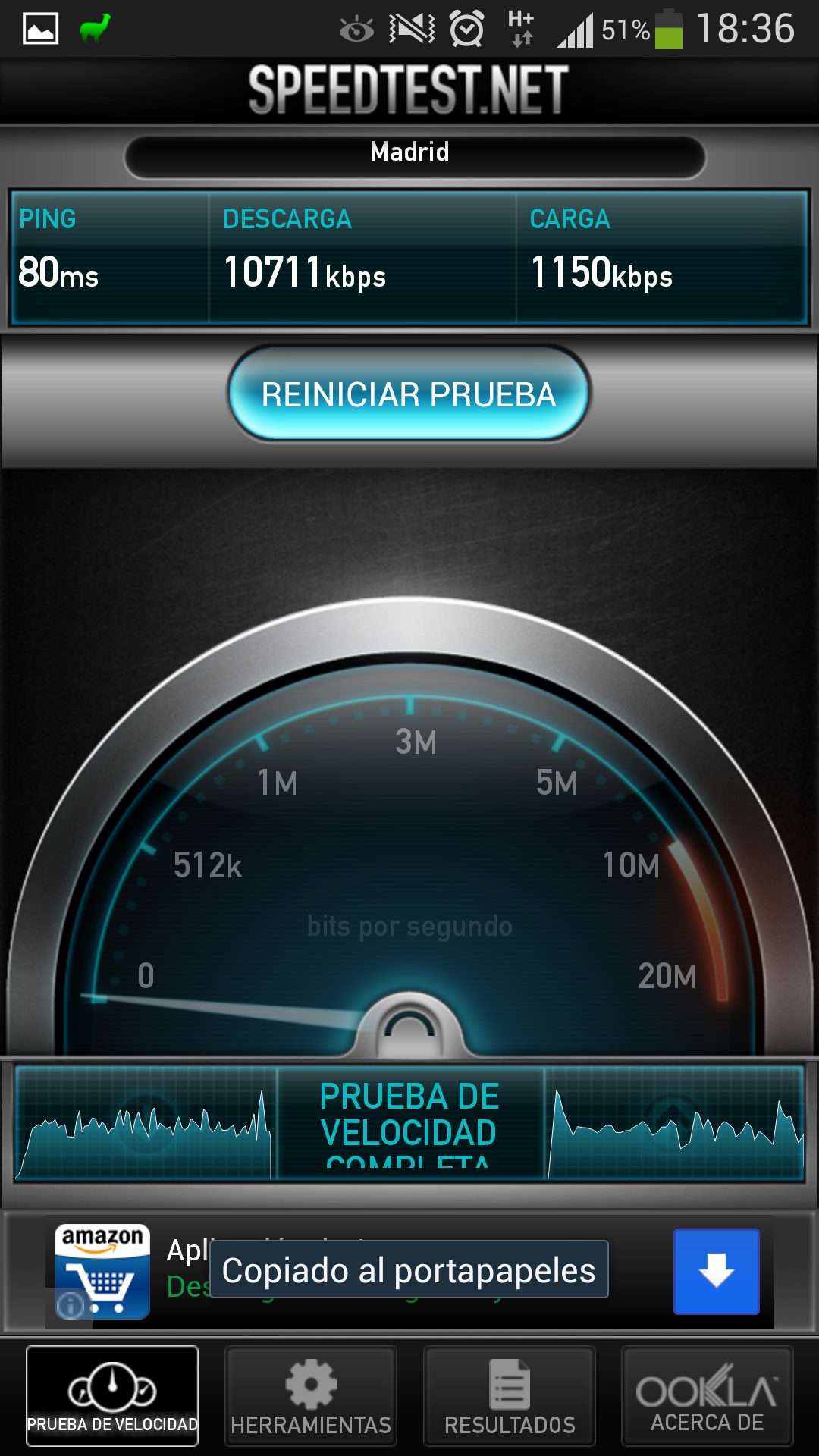Tap the blue download arrow on the Amazon ad
The image size is (819, 1456).
(716, 1271)
